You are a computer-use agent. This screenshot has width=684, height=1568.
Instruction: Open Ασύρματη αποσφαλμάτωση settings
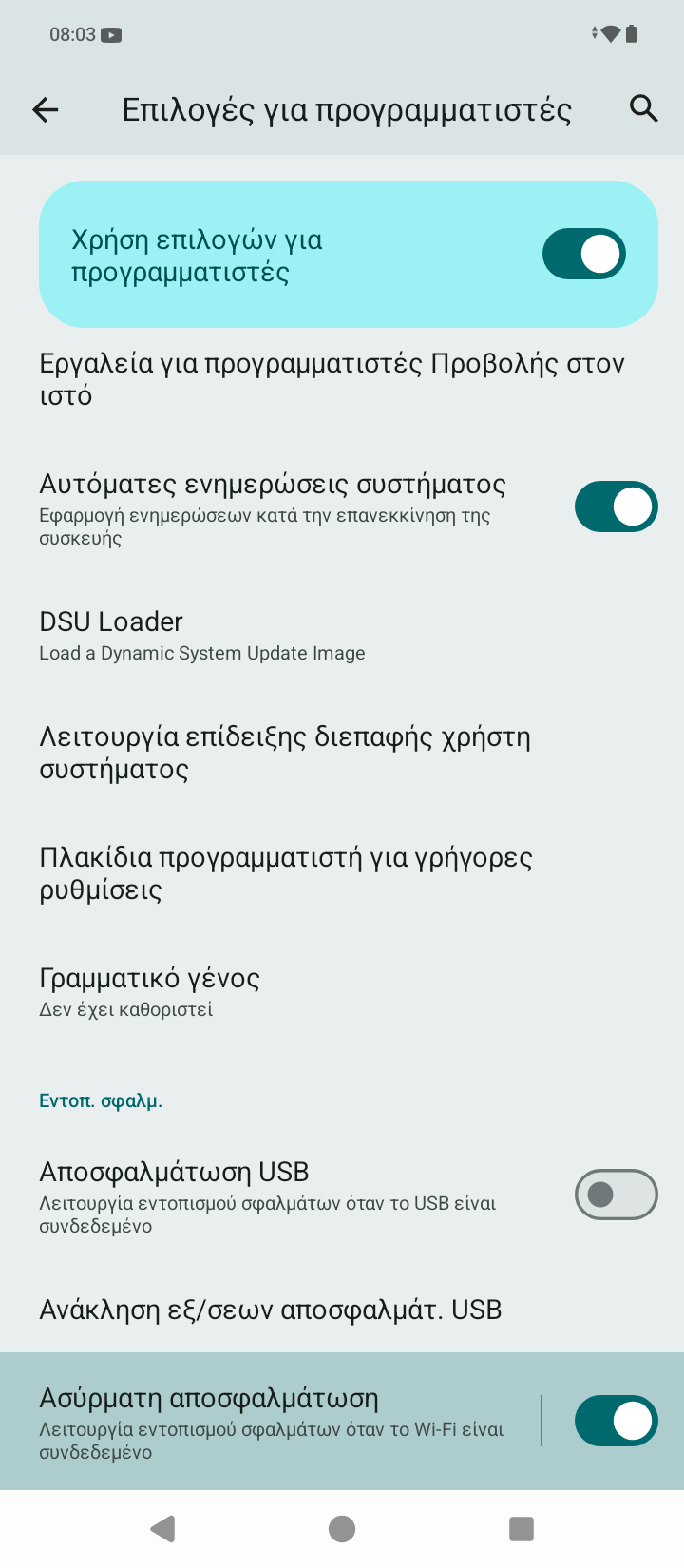(271, 1422)
